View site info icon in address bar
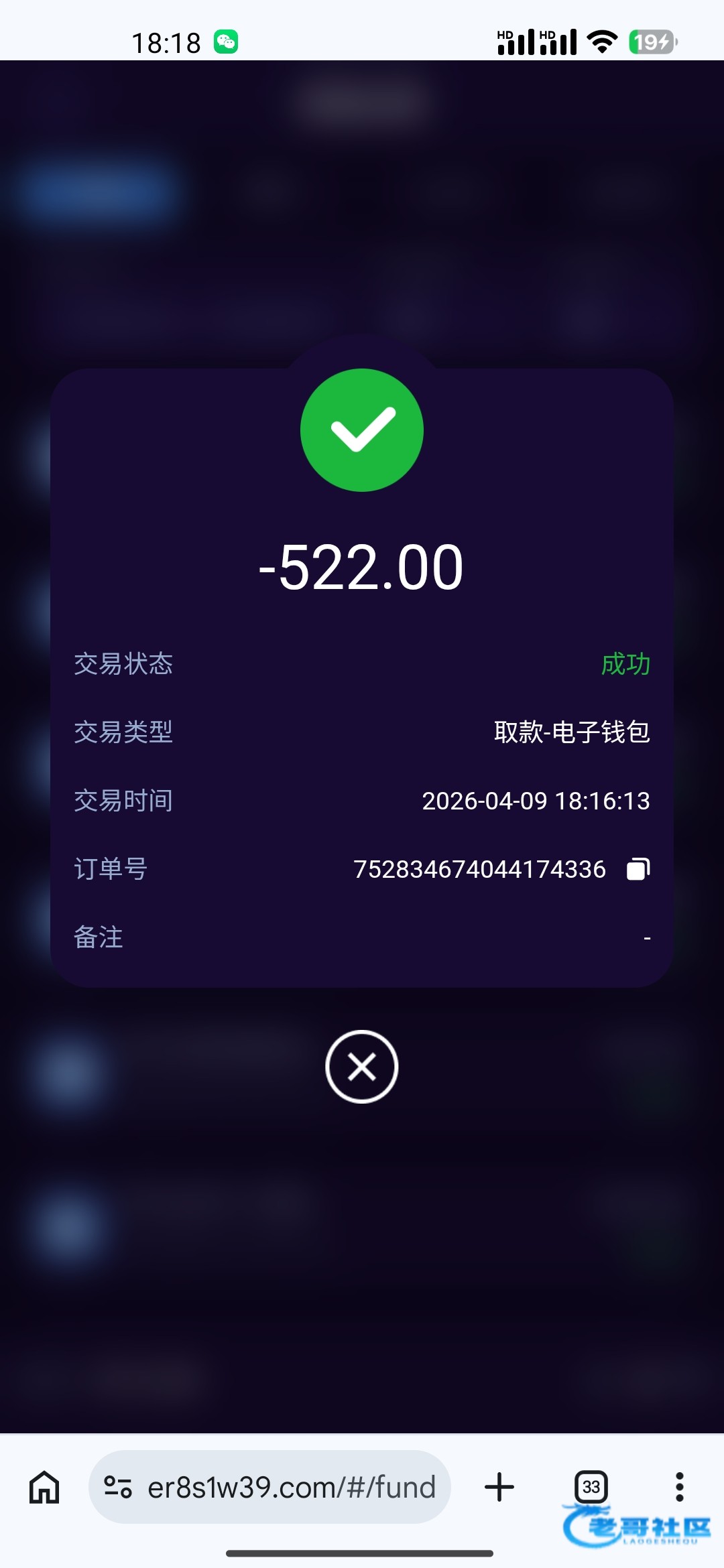Screen dimensions: 724x1568 [118, 1487]
